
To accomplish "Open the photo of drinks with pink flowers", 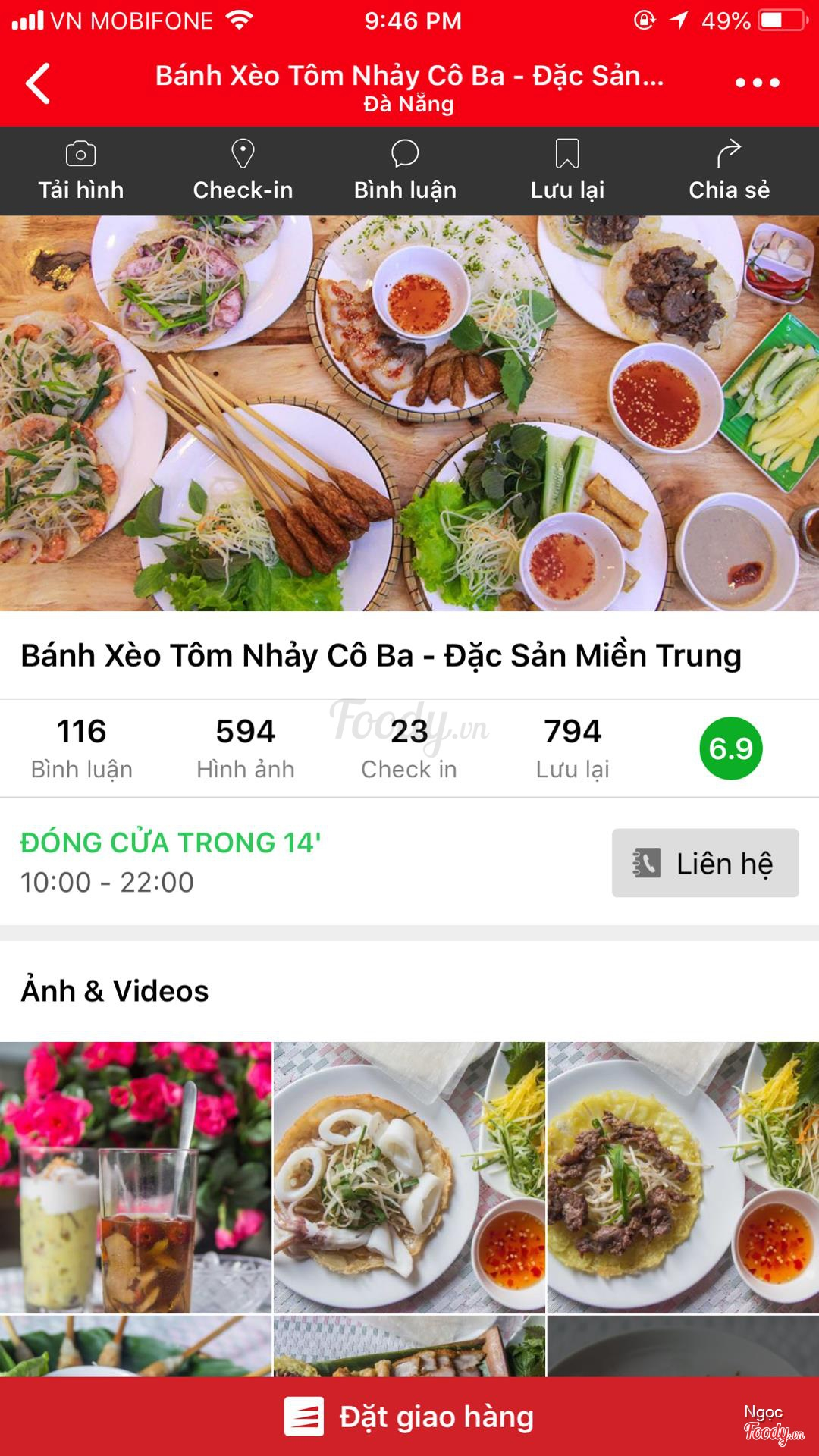I will point(136,1177).
